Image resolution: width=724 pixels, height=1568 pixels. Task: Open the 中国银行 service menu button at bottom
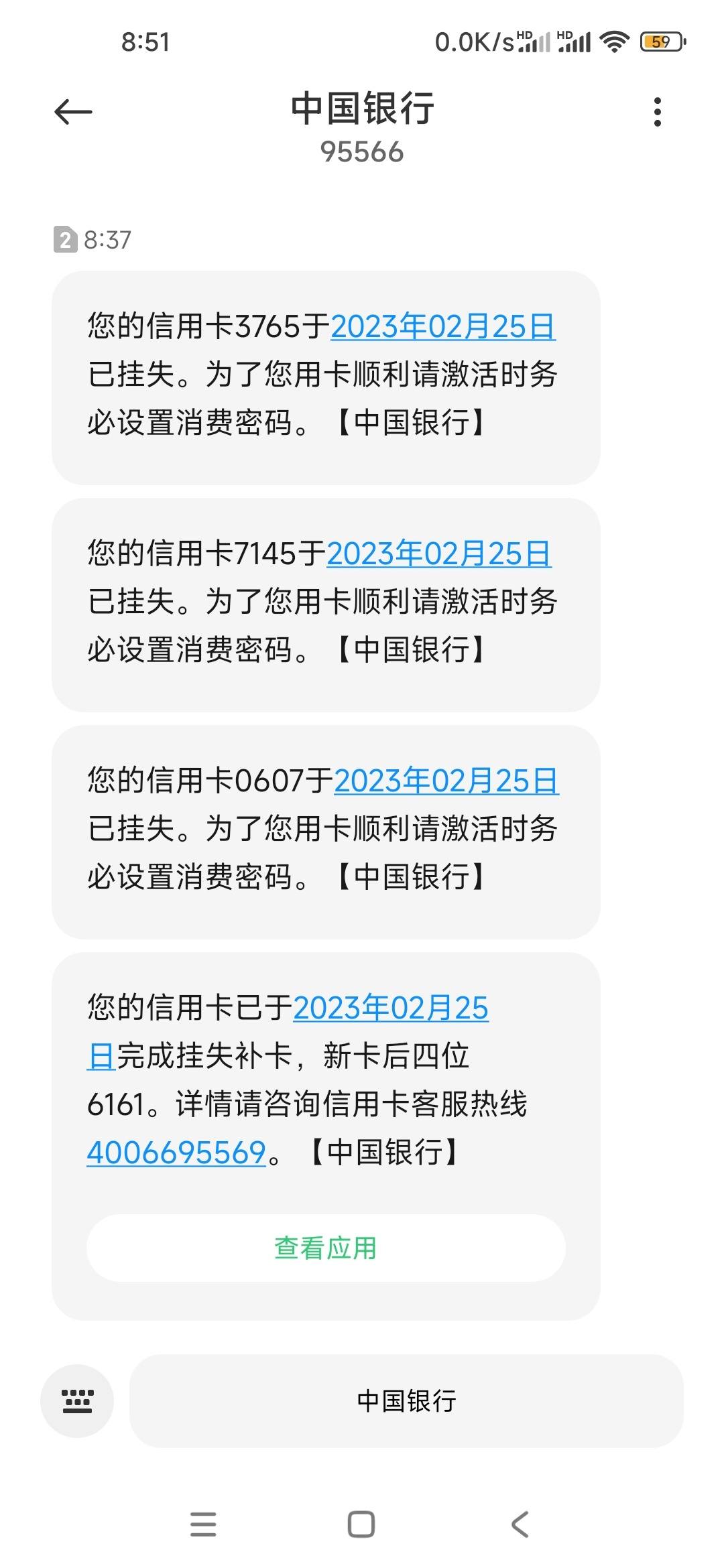click(x=406, y=1400)
